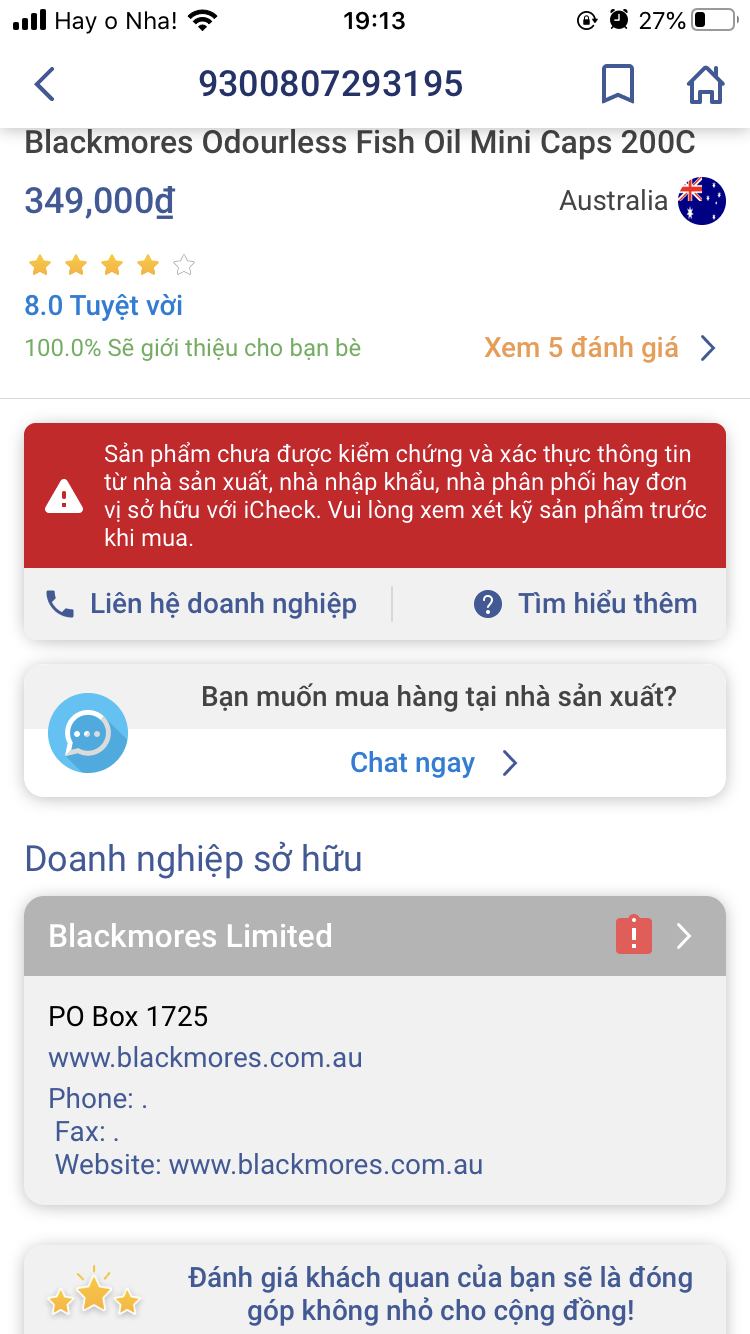The width and height of the screenshot is (750, 1334).
Task: Tap the question mark icon beside Tìm hiểu thêm
Action: point(487,603)
